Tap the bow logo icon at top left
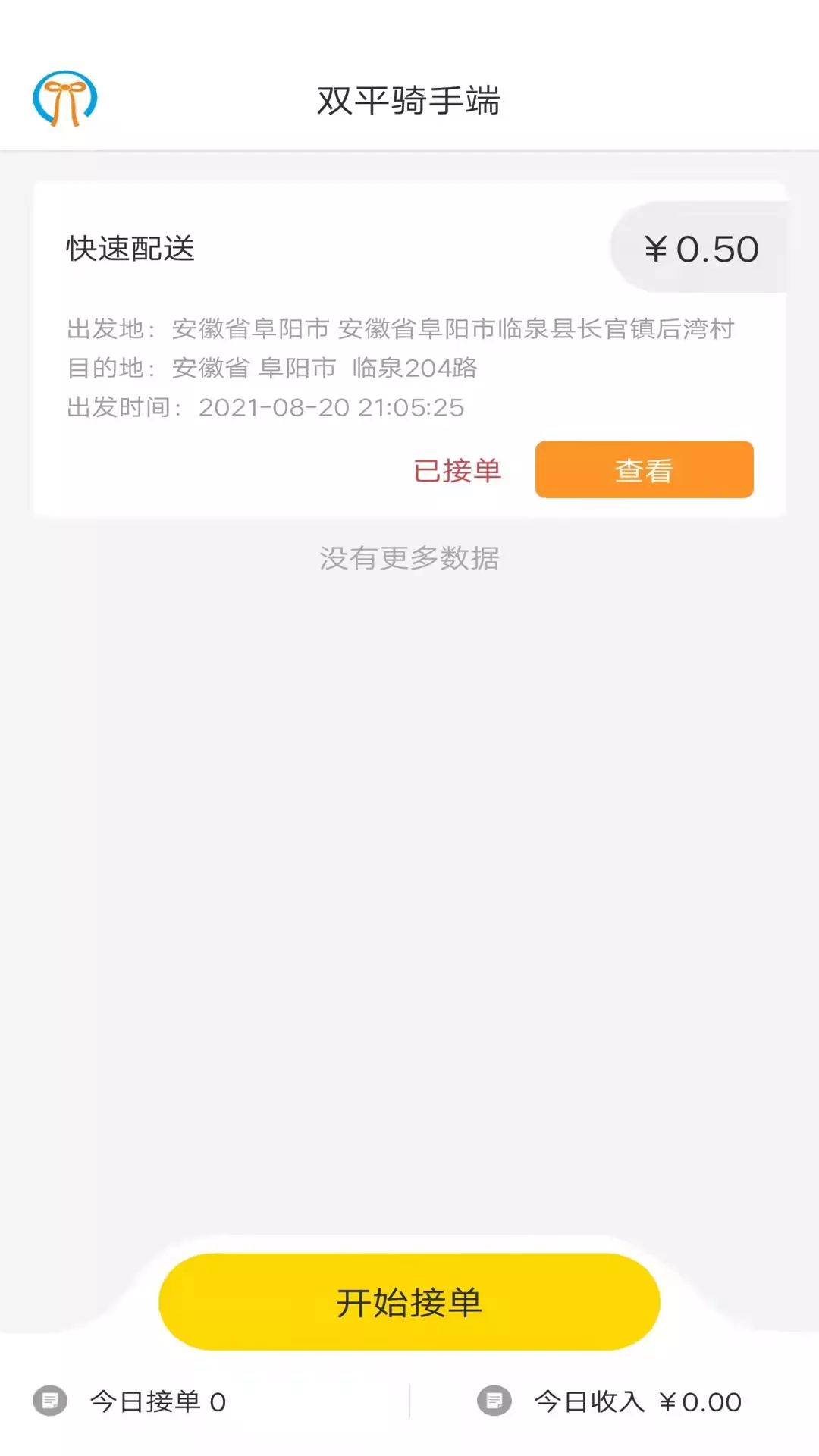 65,99
